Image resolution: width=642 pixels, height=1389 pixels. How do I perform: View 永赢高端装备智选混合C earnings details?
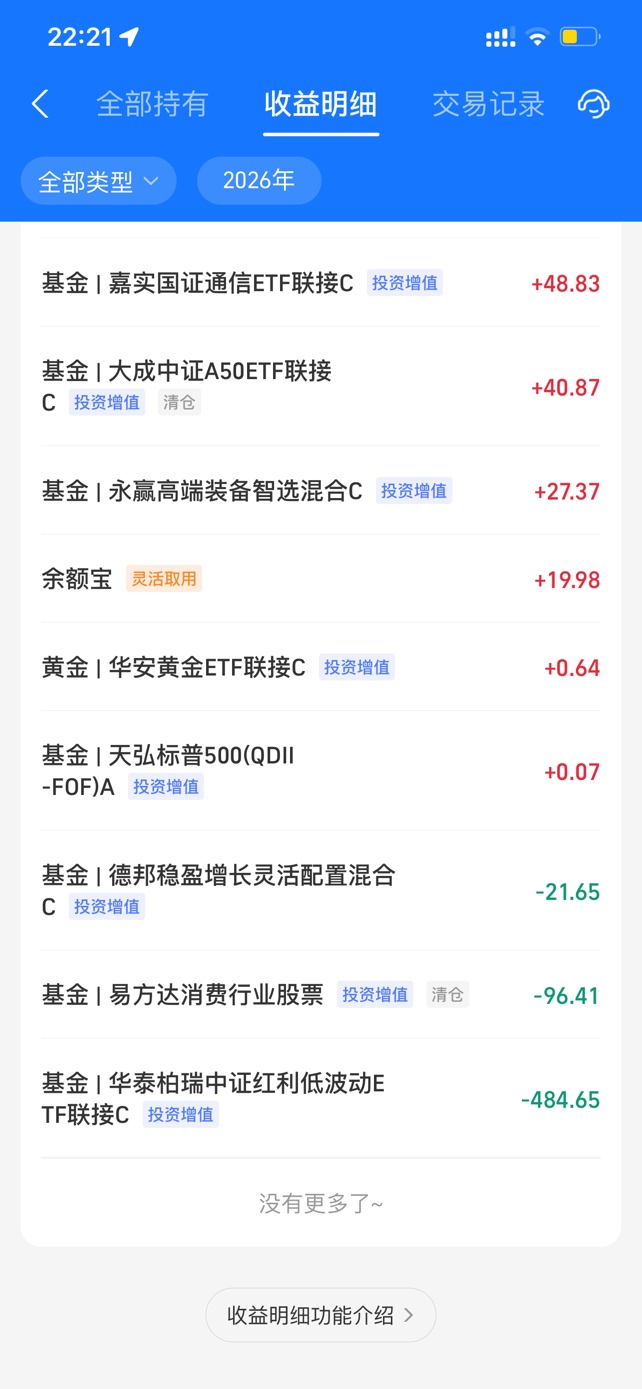point(320,491)
